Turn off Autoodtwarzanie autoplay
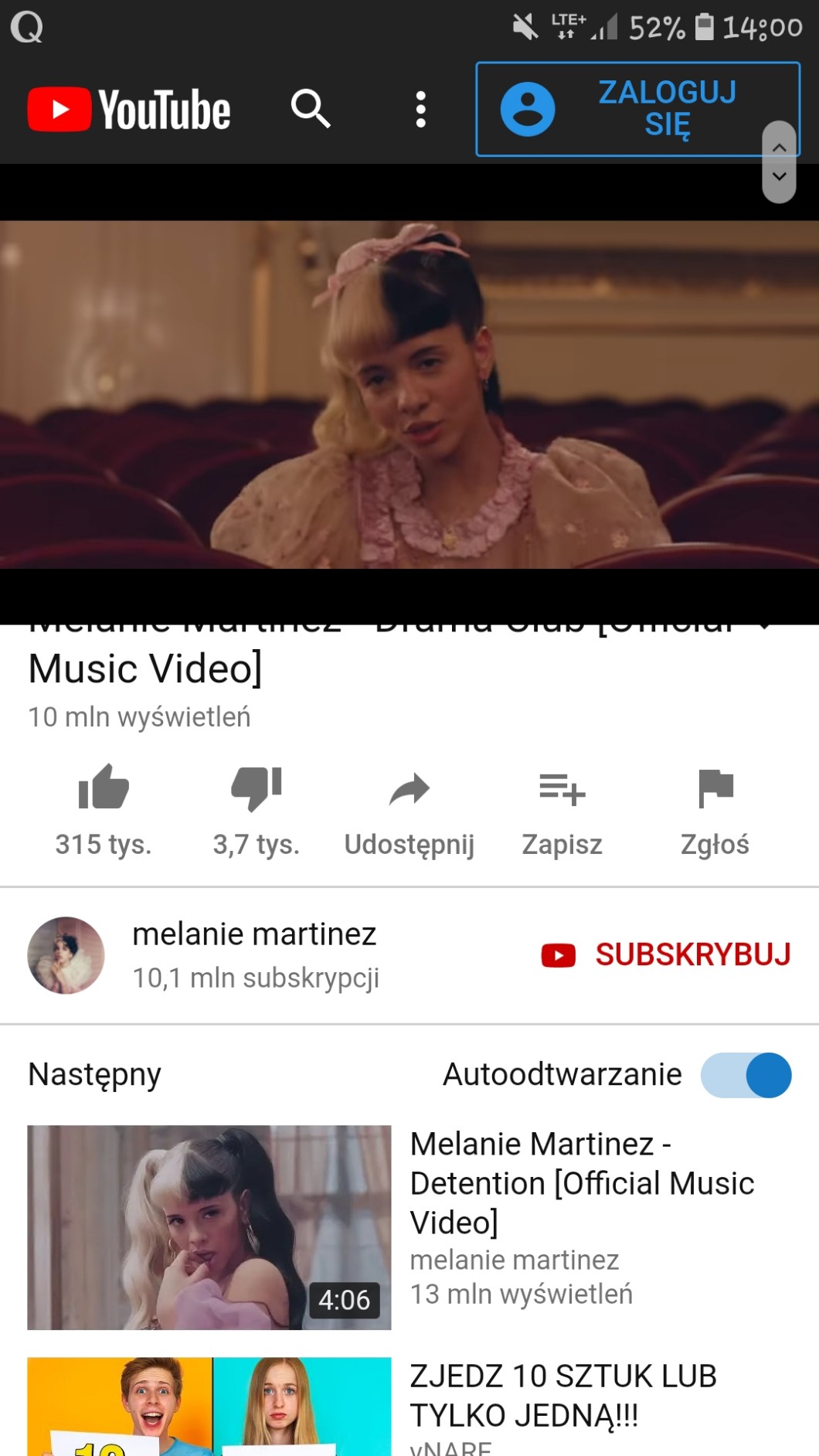The image size is (819, 1456). click(x=746, y=1075)
